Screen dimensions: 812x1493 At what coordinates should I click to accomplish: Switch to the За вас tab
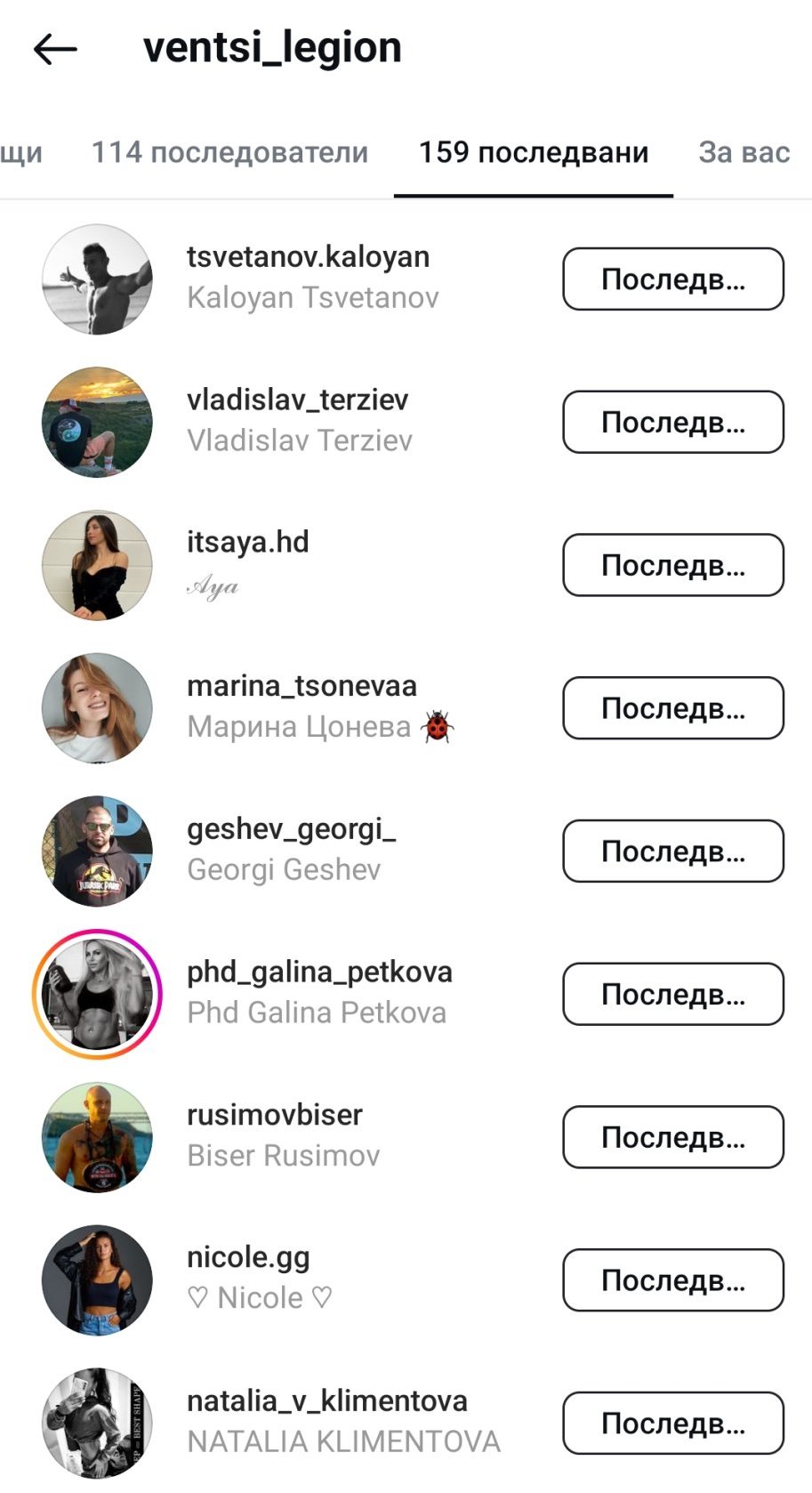pyautogui.click(x=744, y=152)
